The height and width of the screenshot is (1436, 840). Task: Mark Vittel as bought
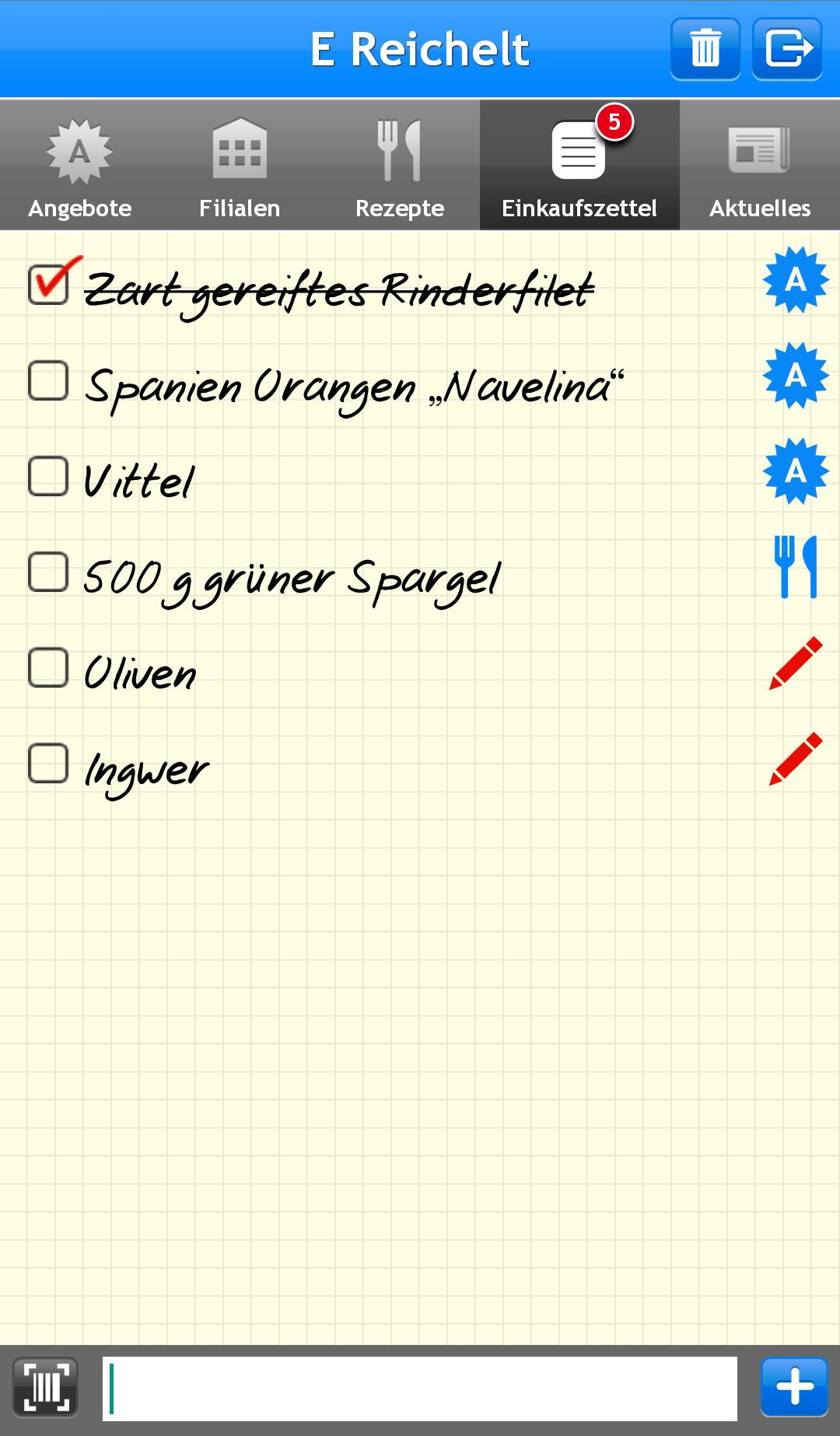pos(48,476)
